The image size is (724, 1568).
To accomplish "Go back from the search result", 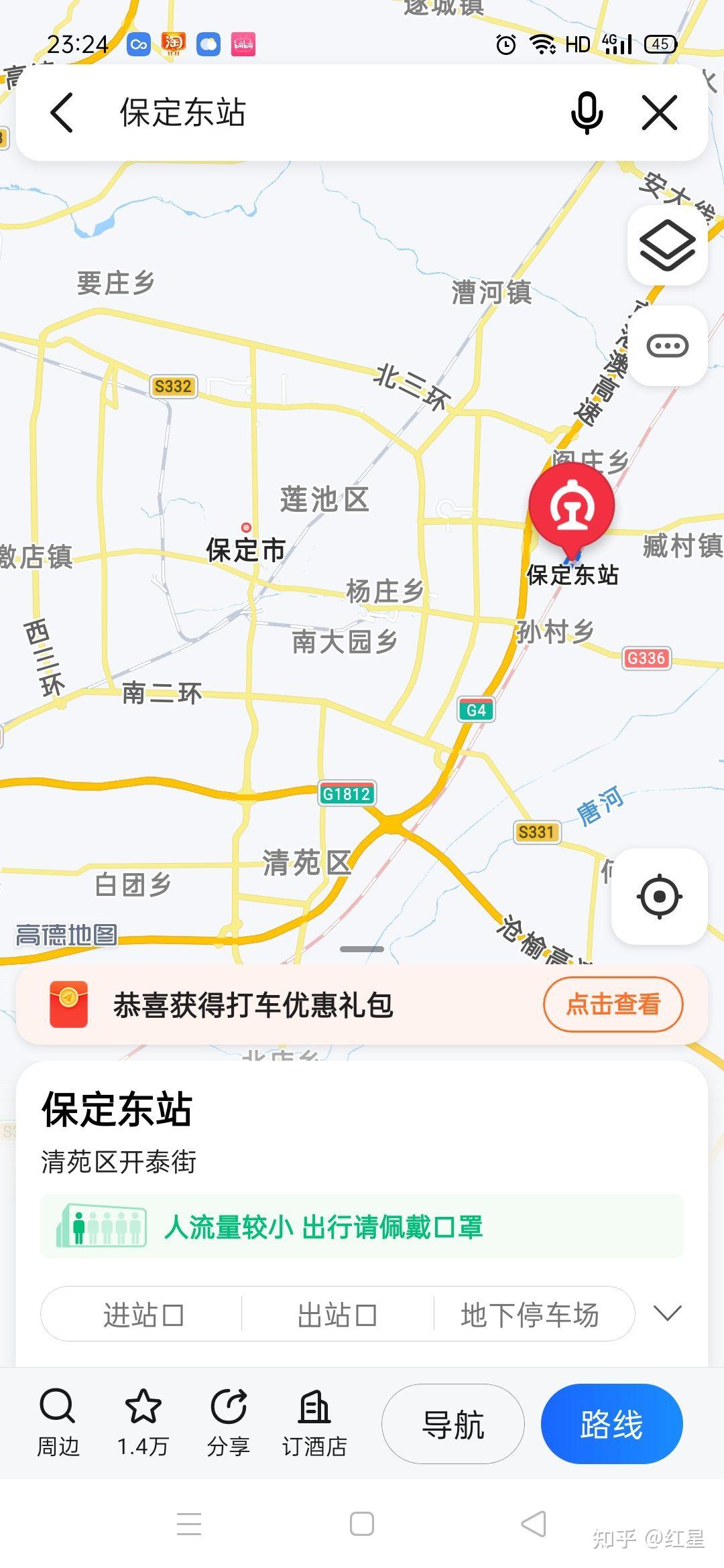I will click(x=62, y=113).
